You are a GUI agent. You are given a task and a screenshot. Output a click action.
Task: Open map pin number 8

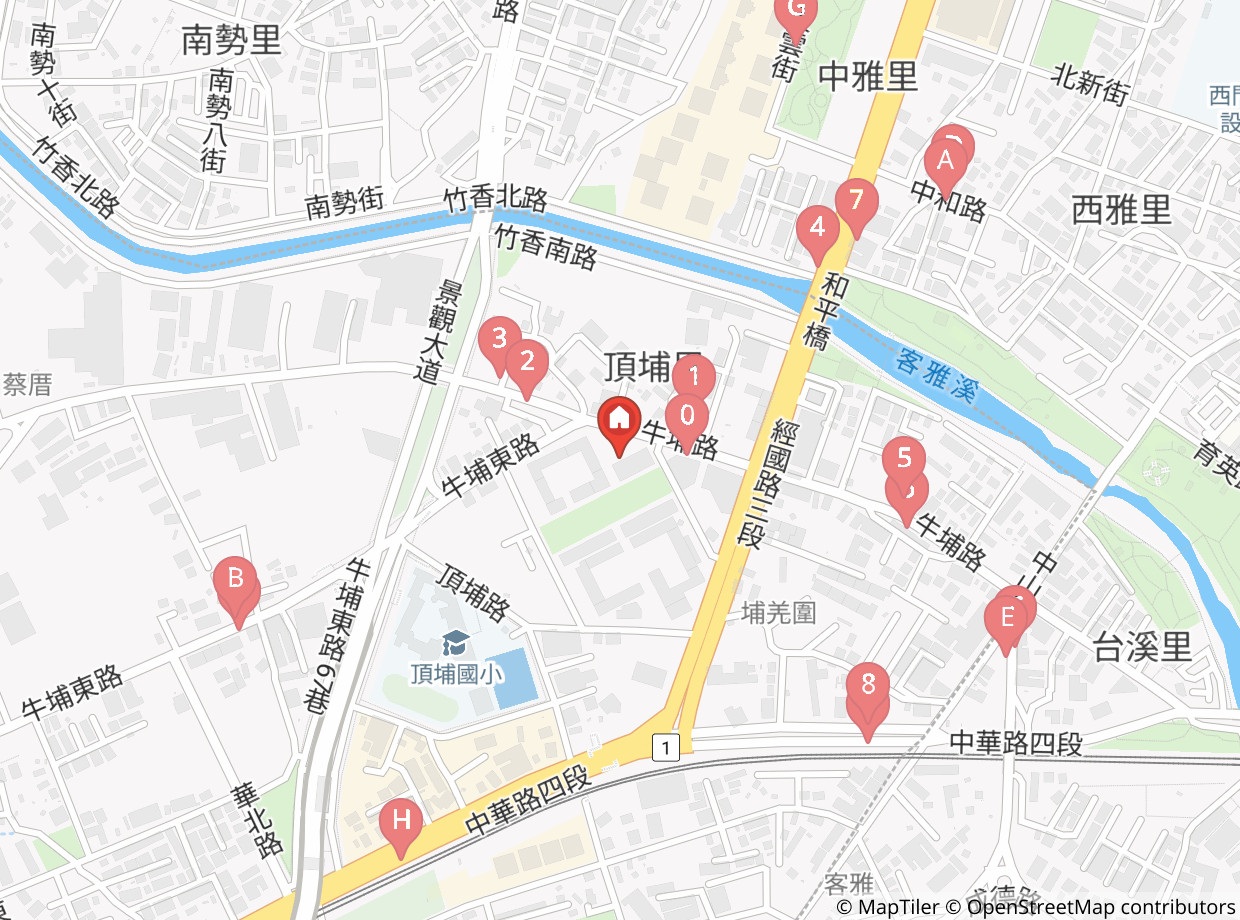867,686
